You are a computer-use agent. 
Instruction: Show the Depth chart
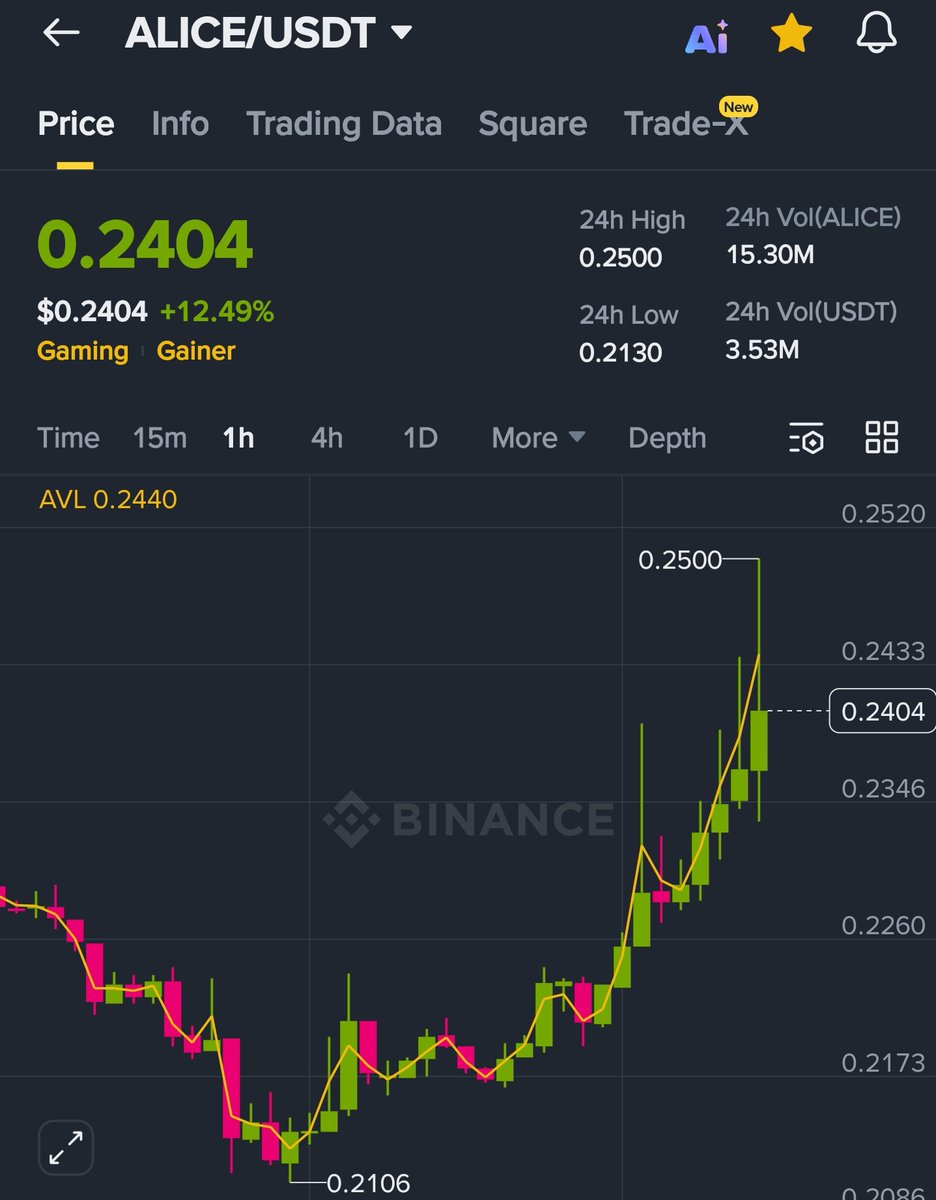(667, 438)
